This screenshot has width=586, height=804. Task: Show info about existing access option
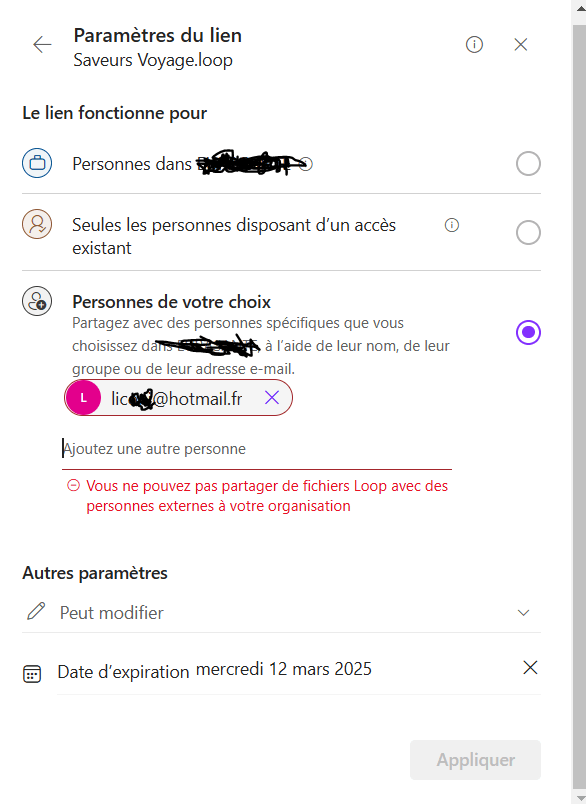[x=452, y=225]
